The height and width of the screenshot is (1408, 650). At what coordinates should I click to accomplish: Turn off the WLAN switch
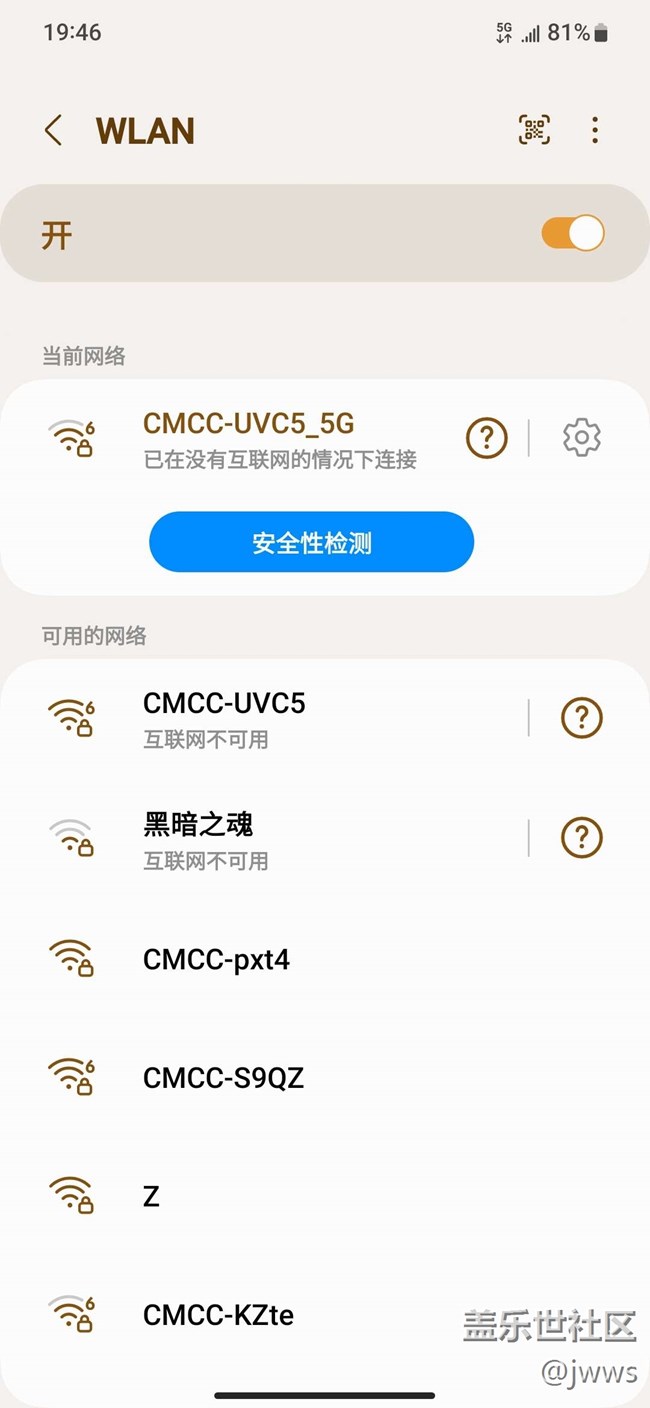(x=573, y=234)
